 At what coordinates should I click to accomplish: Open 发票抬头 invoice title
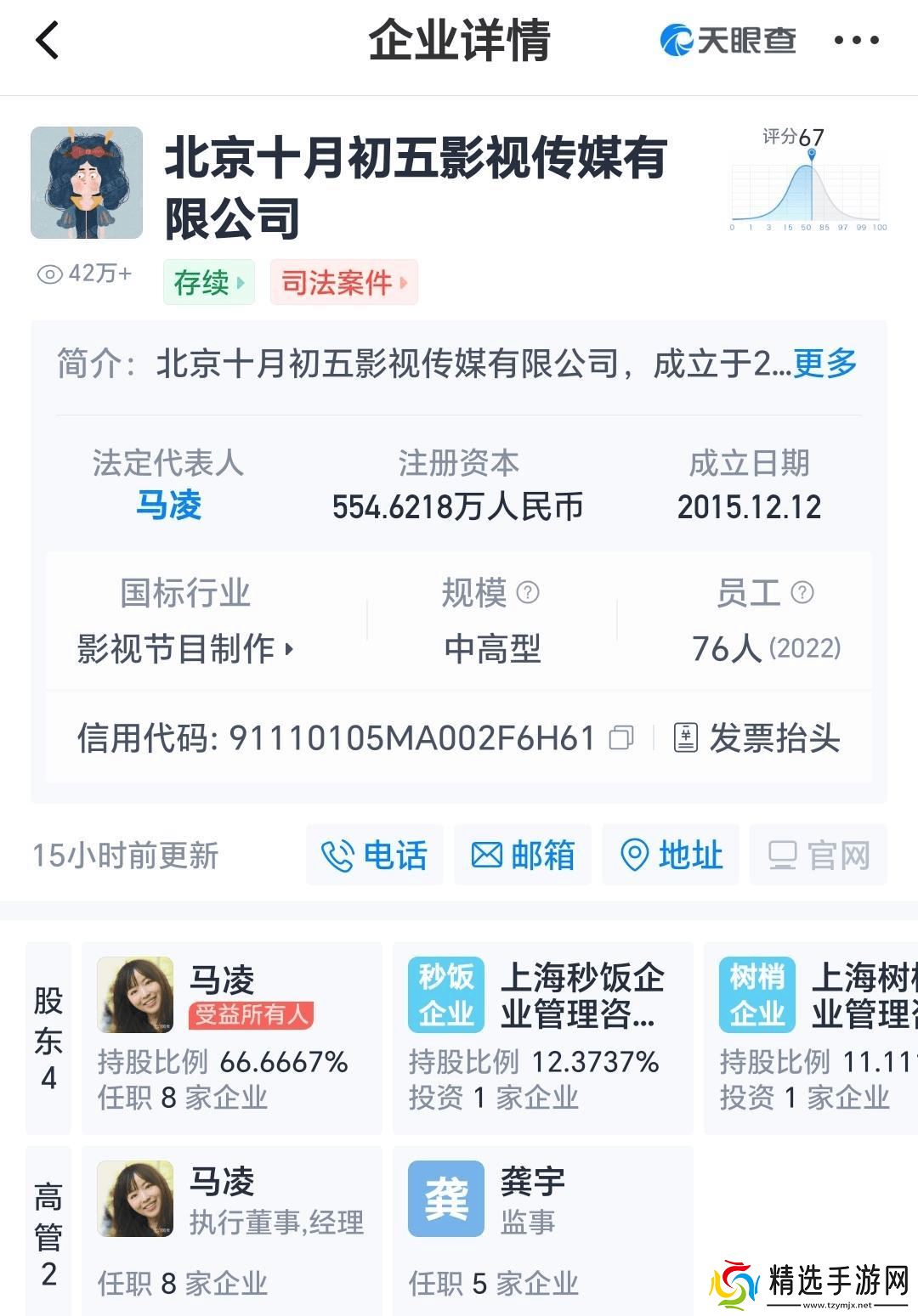coord(756,737)
